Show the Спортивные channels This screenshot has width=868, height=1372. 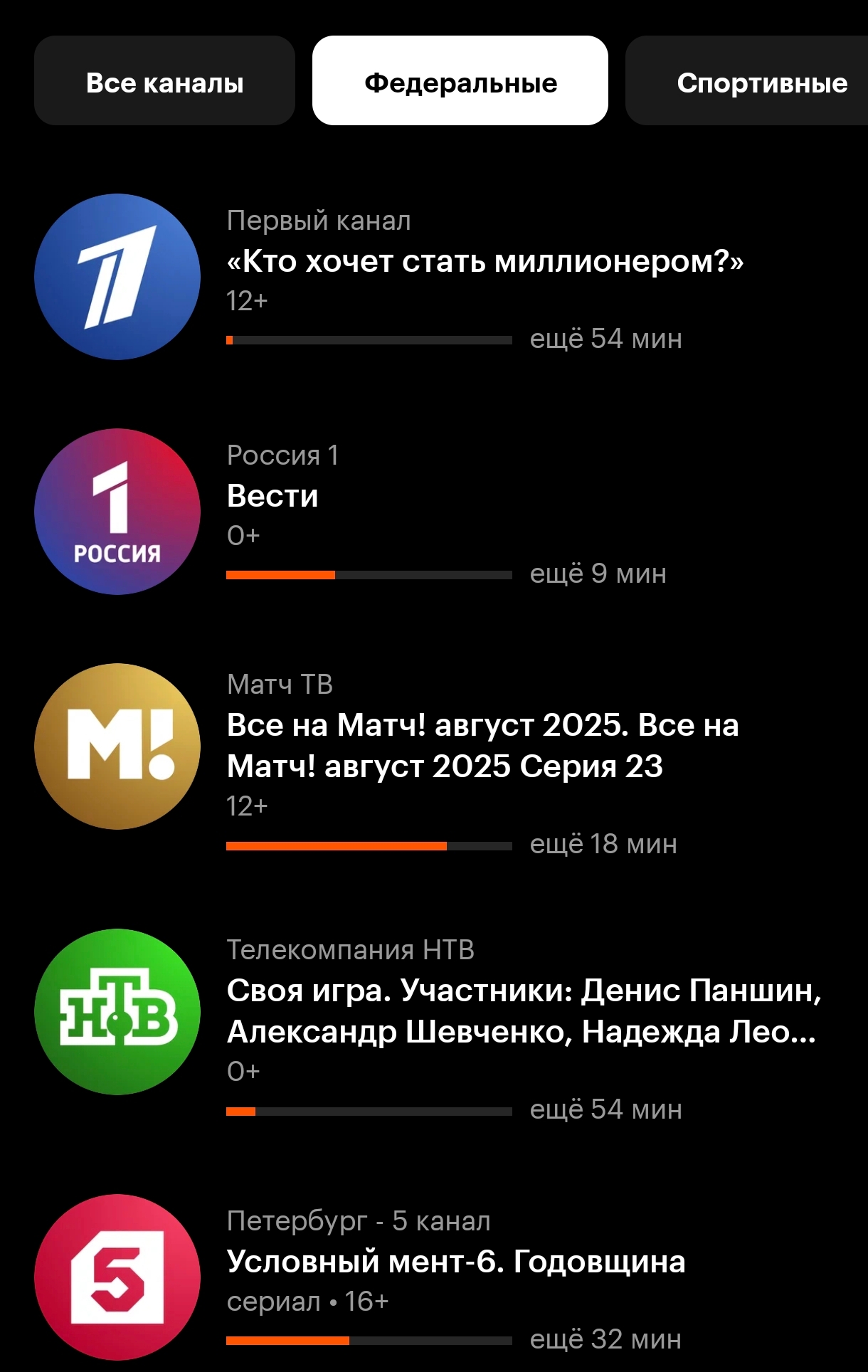(754, 81)
